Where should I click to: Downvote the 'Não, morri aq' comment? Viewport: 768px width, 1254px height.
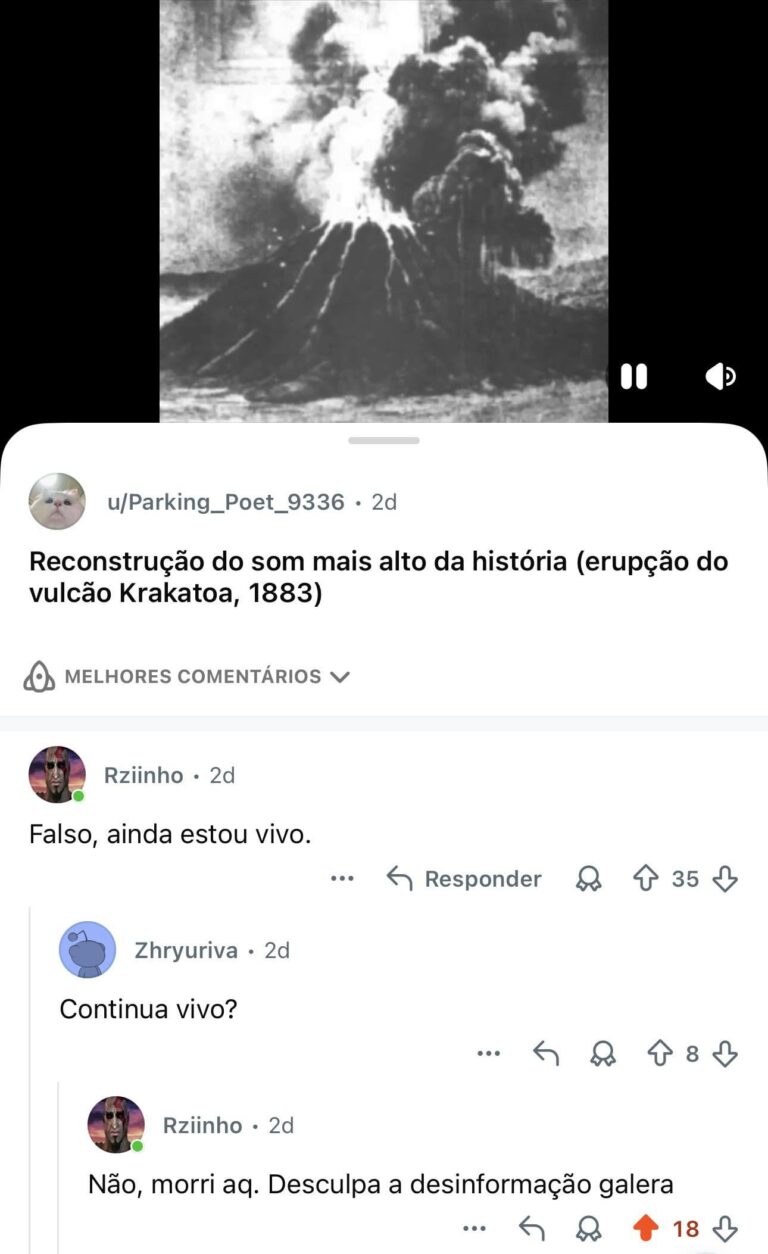[x=725, y=1228]
